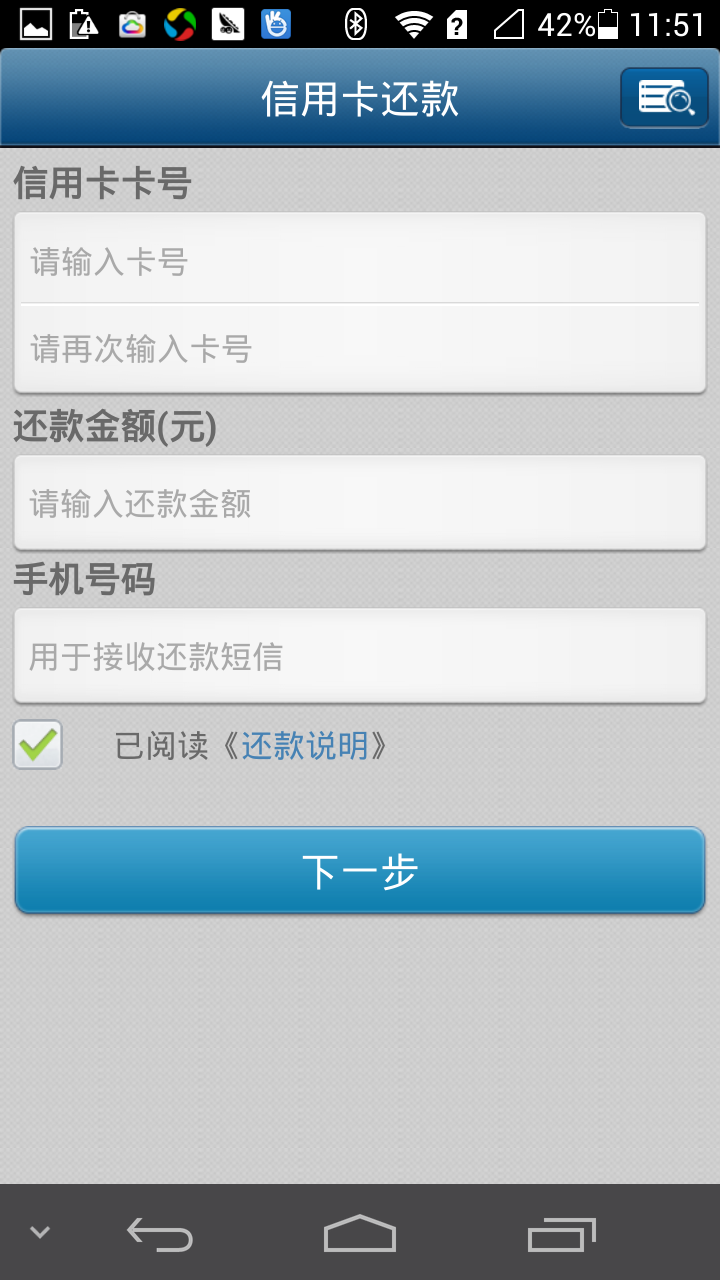This screenshot has height=1280, width=720.
Task: Open the card query icon in header
Action: tap(664, 98)
